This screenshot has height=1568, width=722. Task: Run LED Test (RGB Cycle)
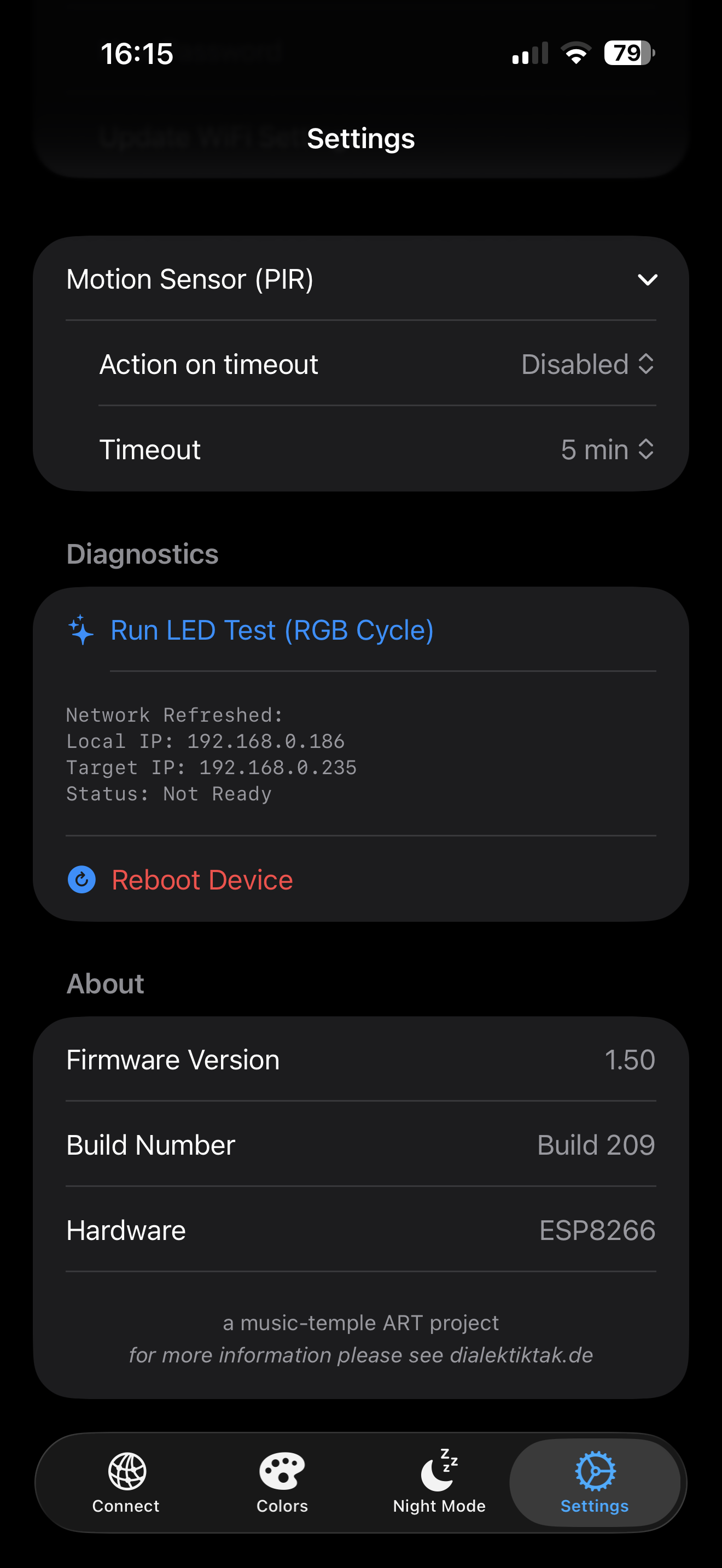(x=271, y=630)
